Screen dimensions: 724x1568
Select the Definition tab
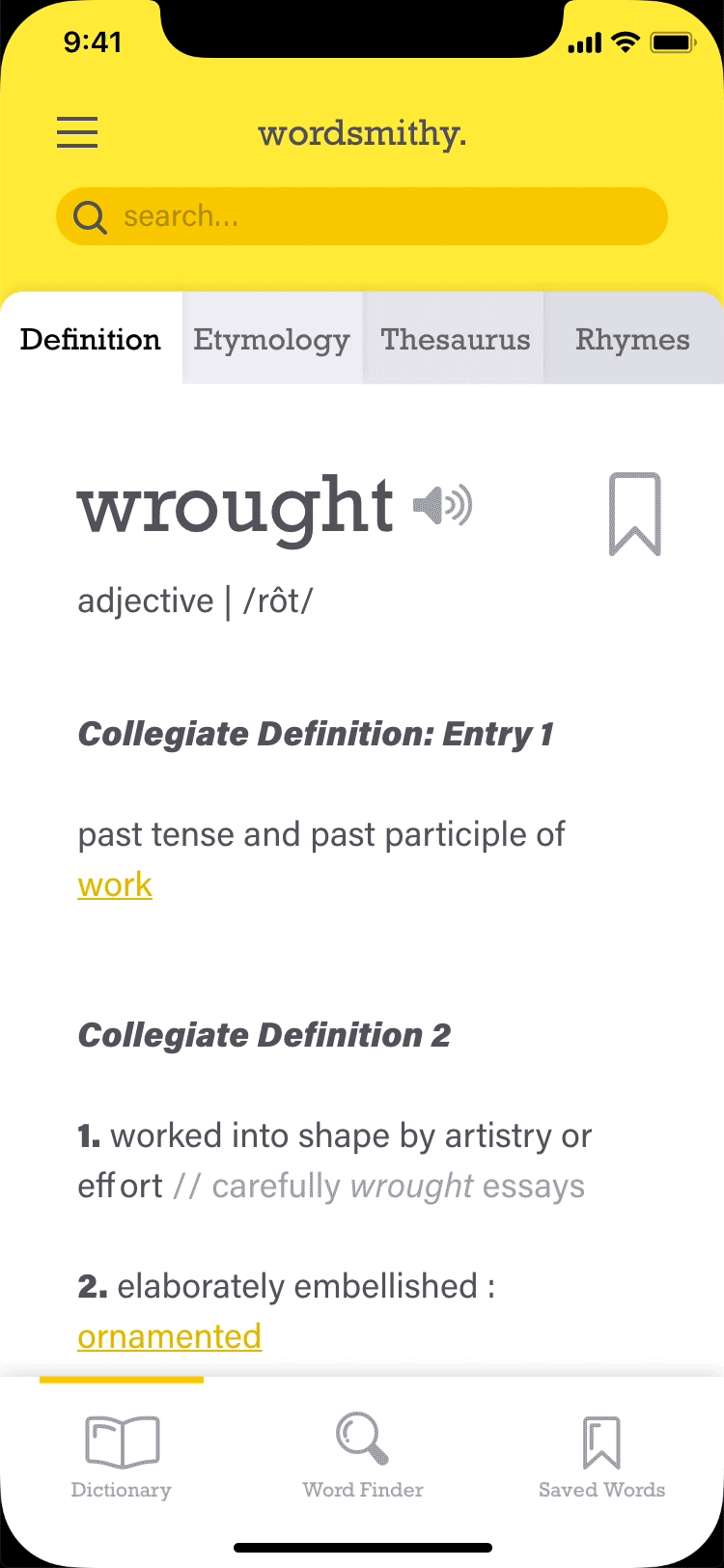pyautogui.click(x=91, y=340)
